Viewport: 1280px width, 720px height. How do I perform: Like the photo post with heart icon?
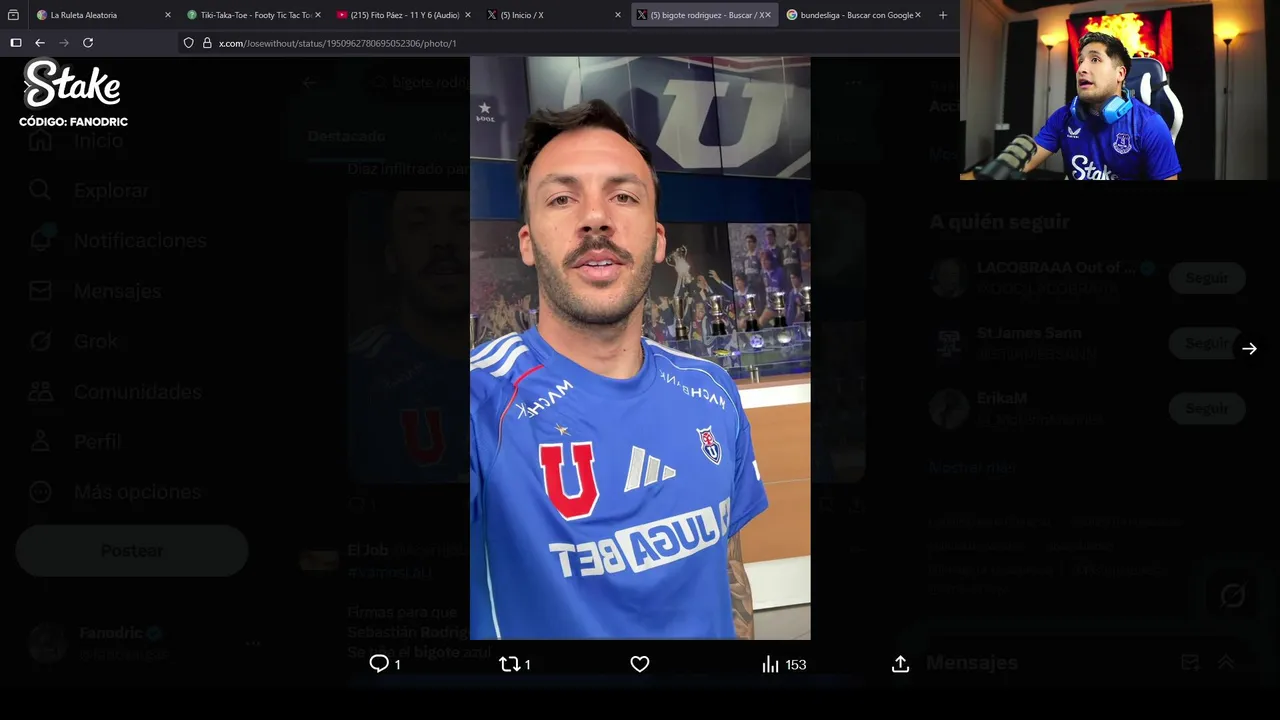pos(640,664)
